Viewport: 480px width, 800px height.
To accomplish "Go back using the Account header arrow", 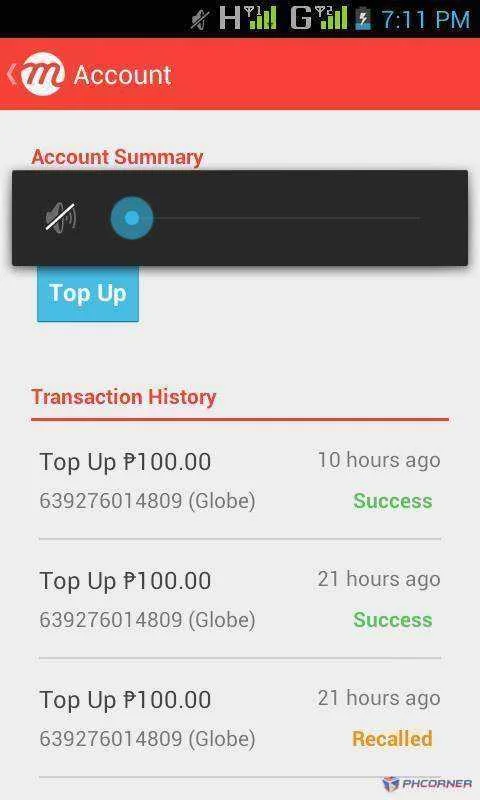I will (11, 74).
